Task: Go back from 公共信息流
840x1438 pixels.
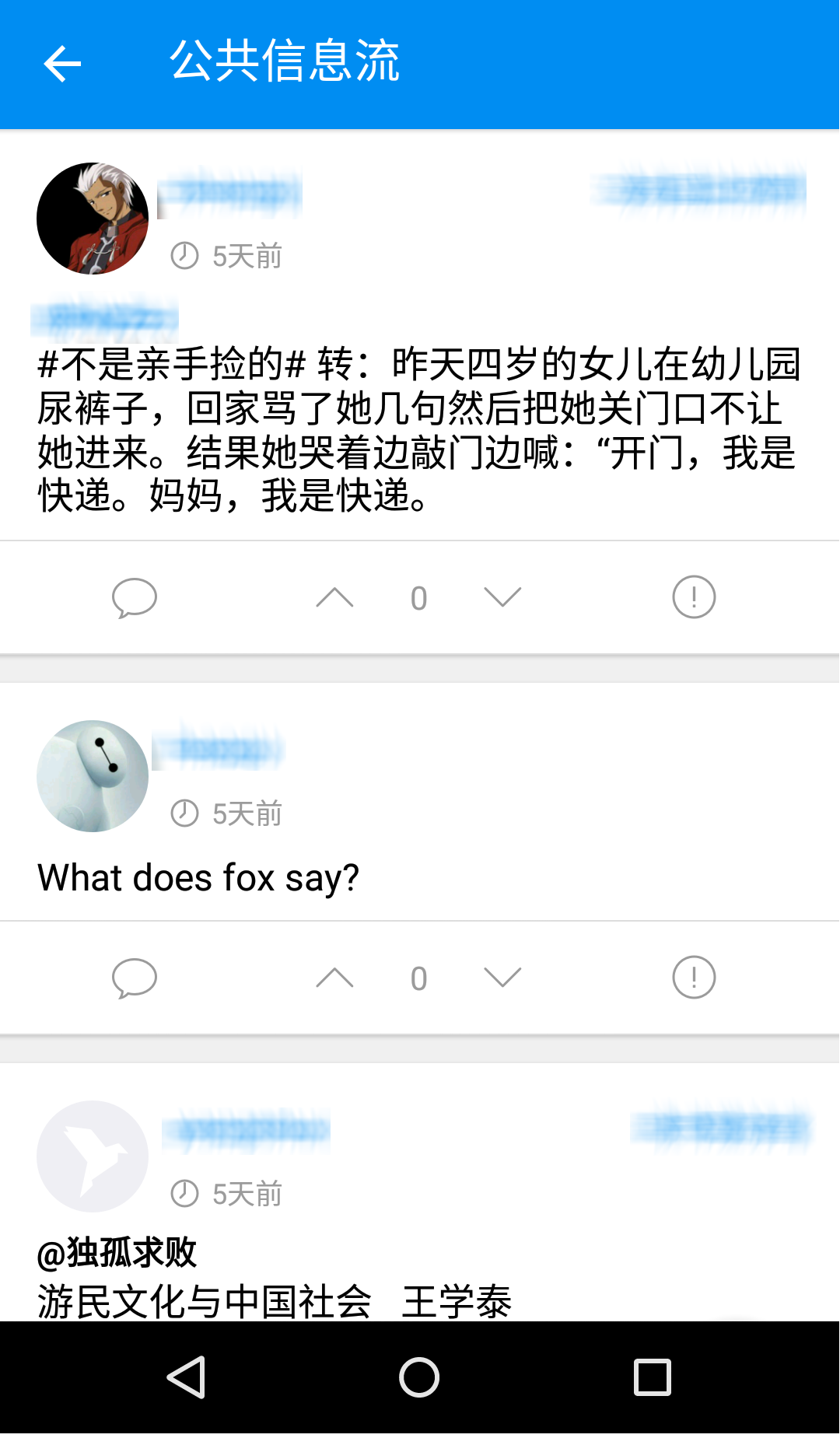Action: tap(62, 64)
